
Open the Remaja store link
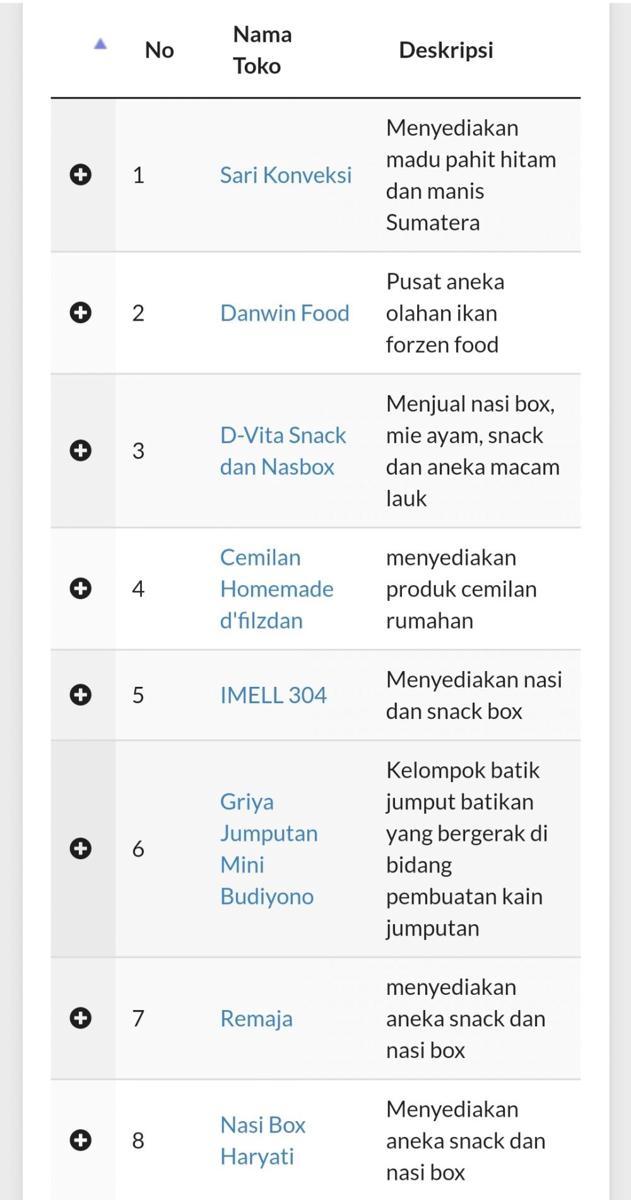click(256, 1019)
